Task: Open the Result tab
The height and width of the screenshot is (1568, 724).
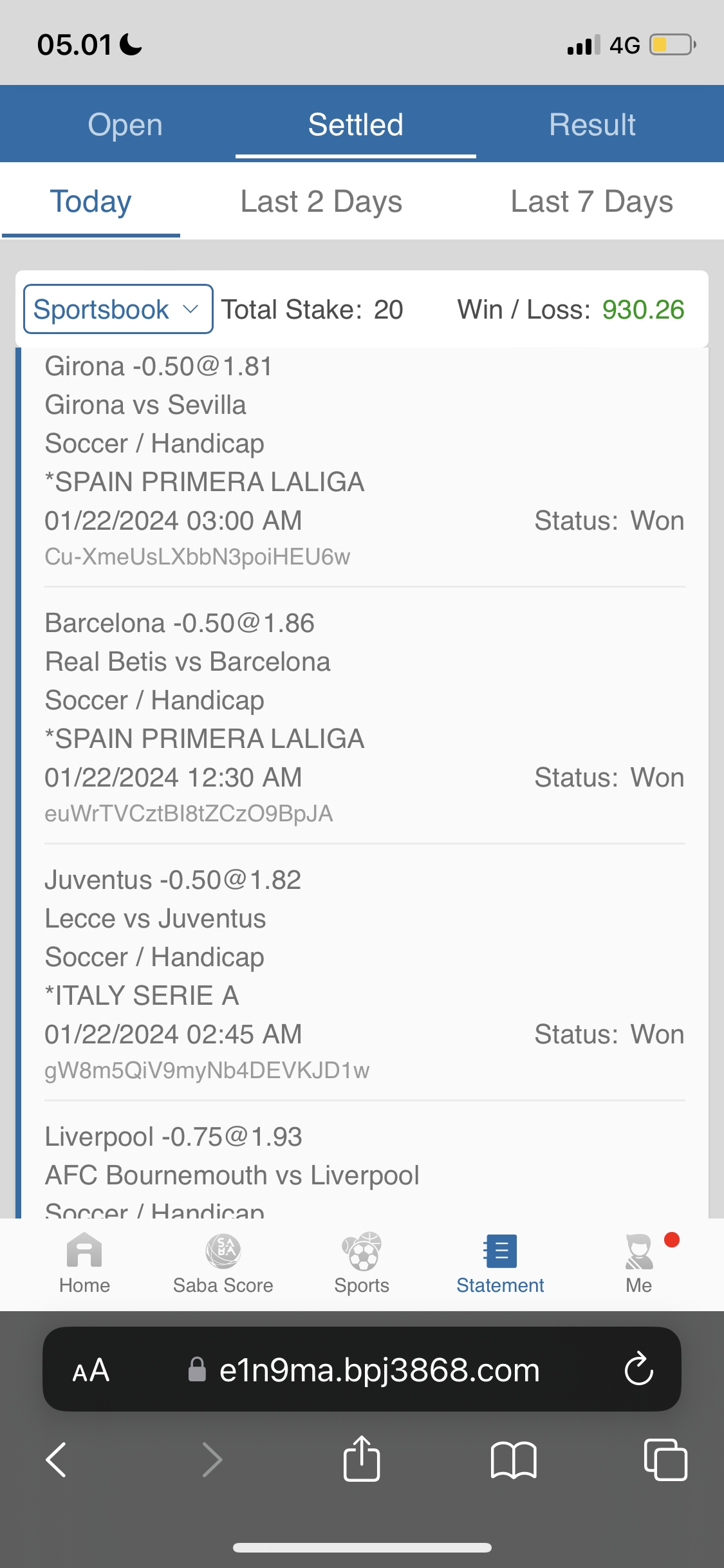Action: click(591, 124)
